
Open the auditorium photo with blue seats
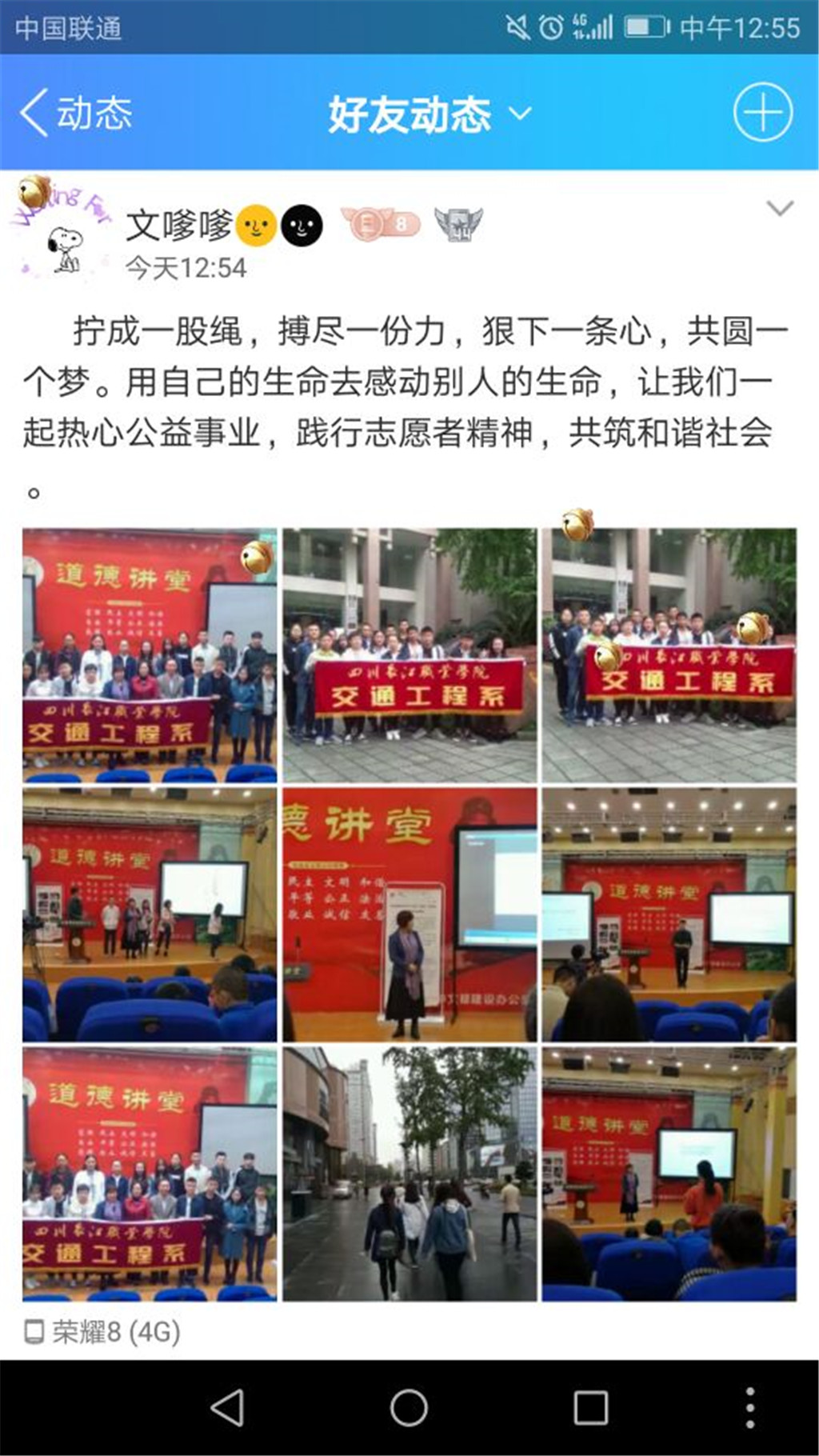click(x=150, y=914)
